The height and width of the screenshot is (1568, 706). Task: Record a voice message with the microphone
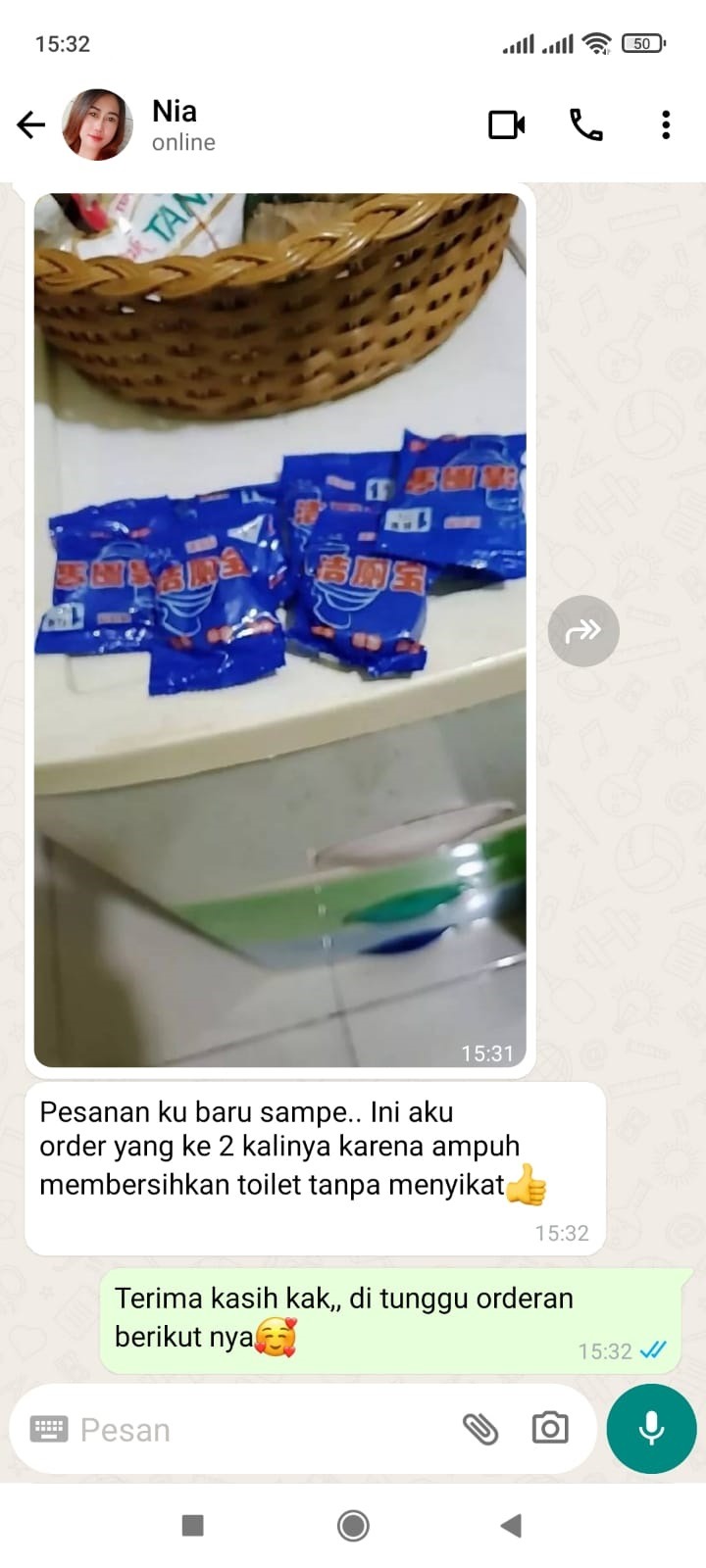click(x=651, y=1429)
